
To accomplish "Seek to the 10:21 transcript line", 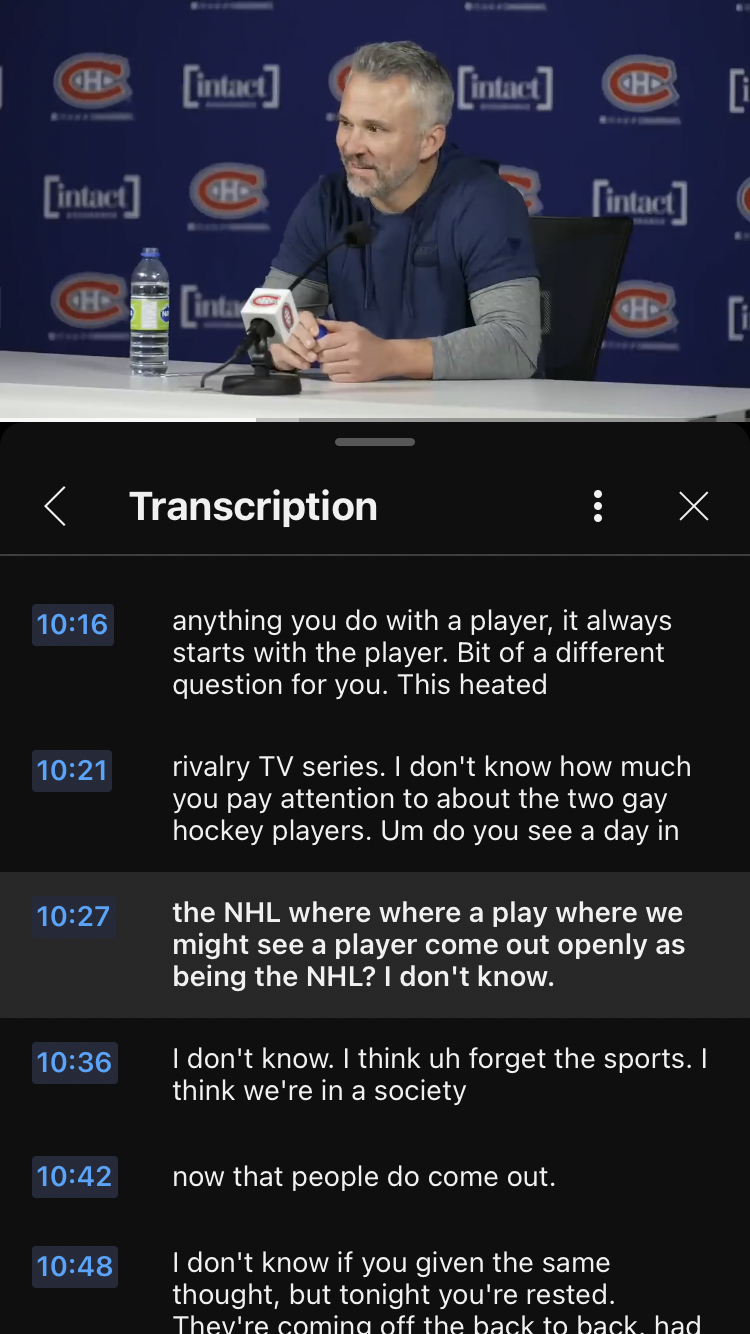I will pos(72,771).
